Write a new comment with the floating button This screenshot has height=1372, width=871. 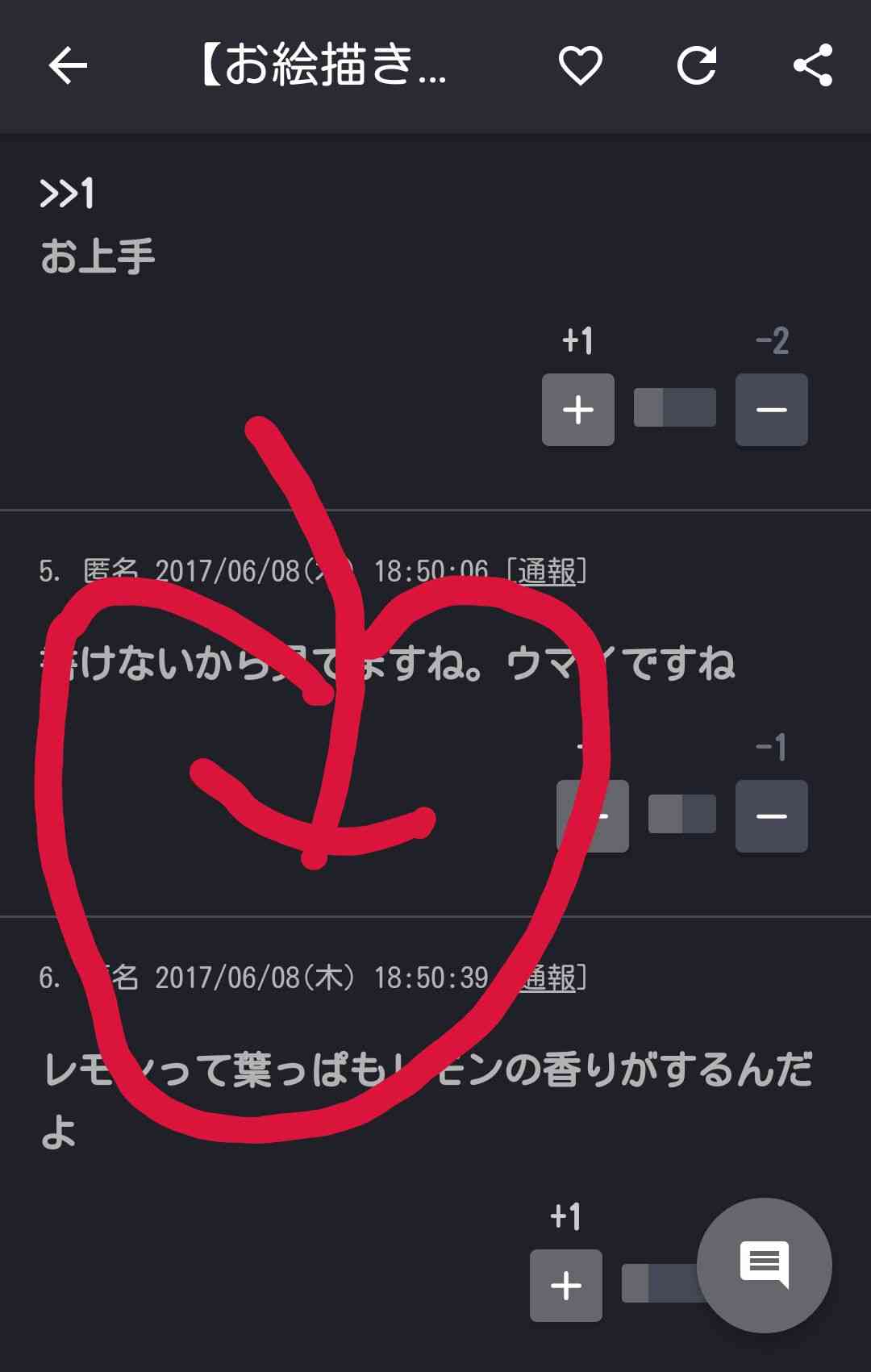[764, 1265]
